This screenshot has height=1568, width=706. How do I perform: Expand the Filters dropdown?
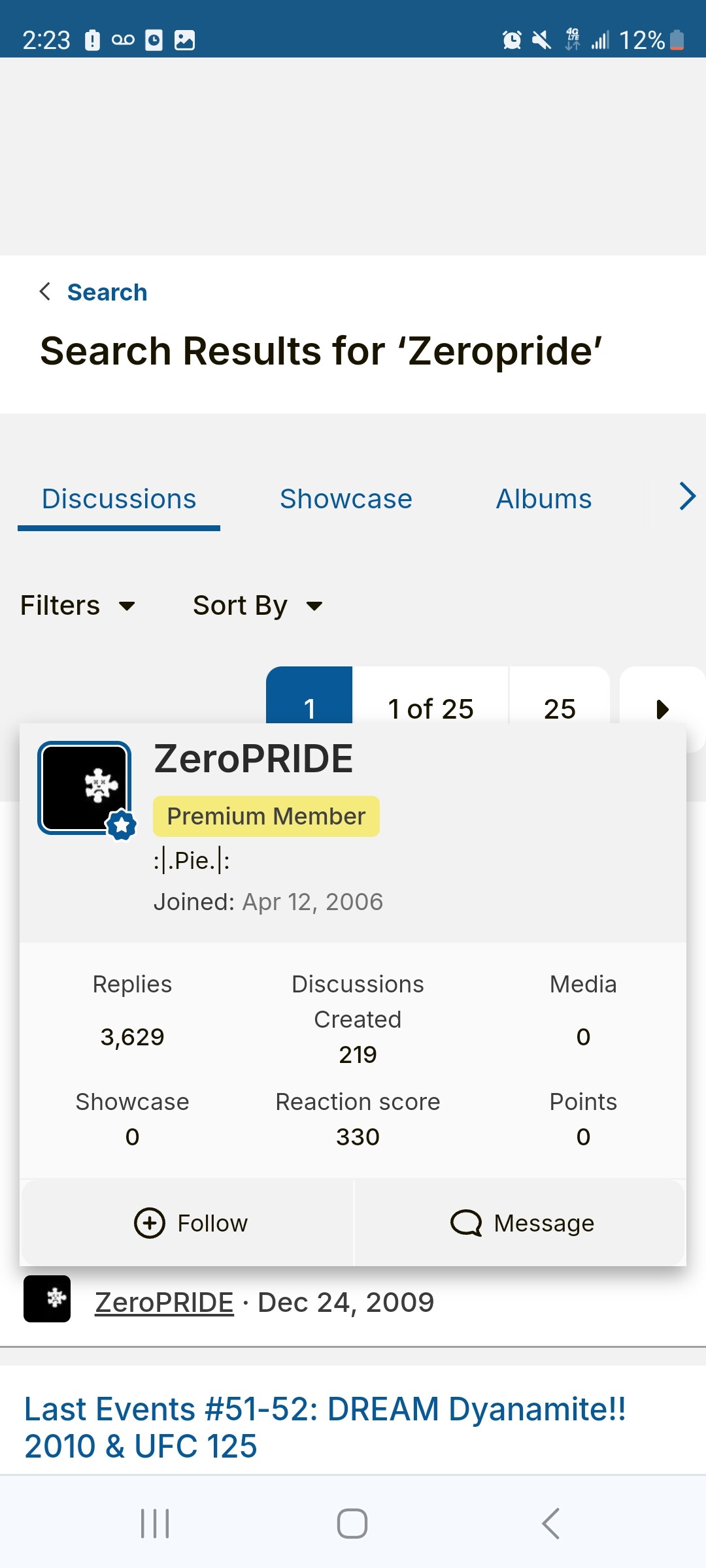pos(78,606)
